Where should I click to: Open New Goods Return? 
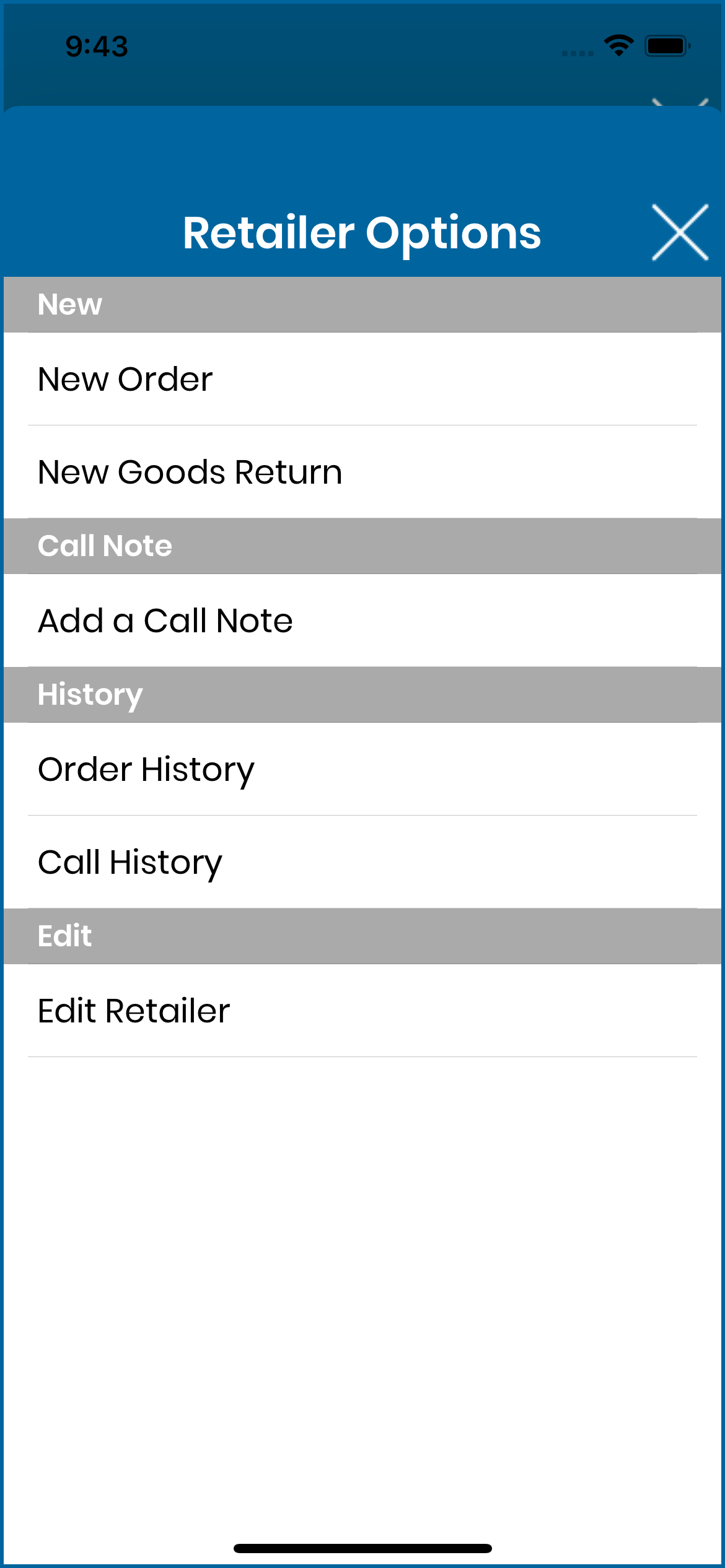362,472
